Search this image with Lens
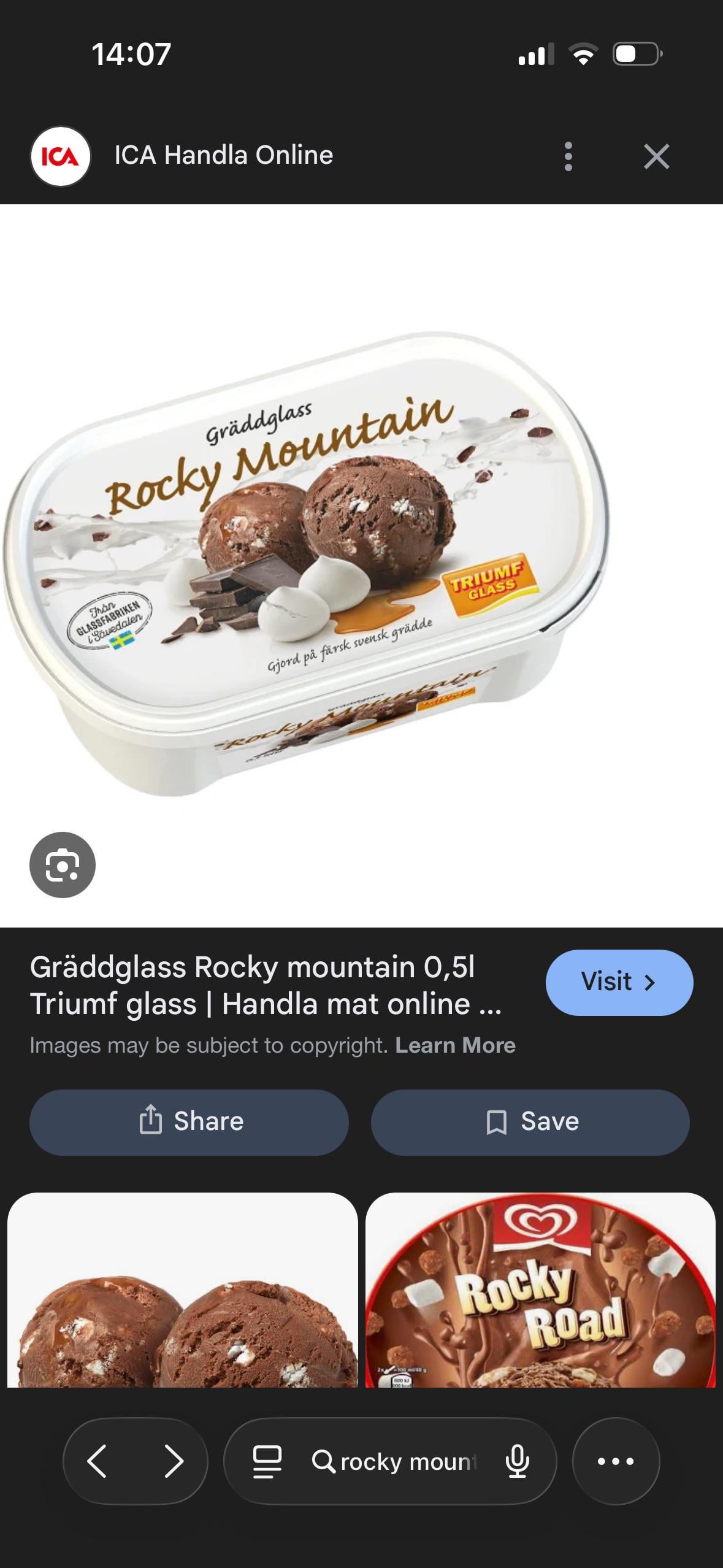This screenshot has width=723, height=1568. [63, 865]
